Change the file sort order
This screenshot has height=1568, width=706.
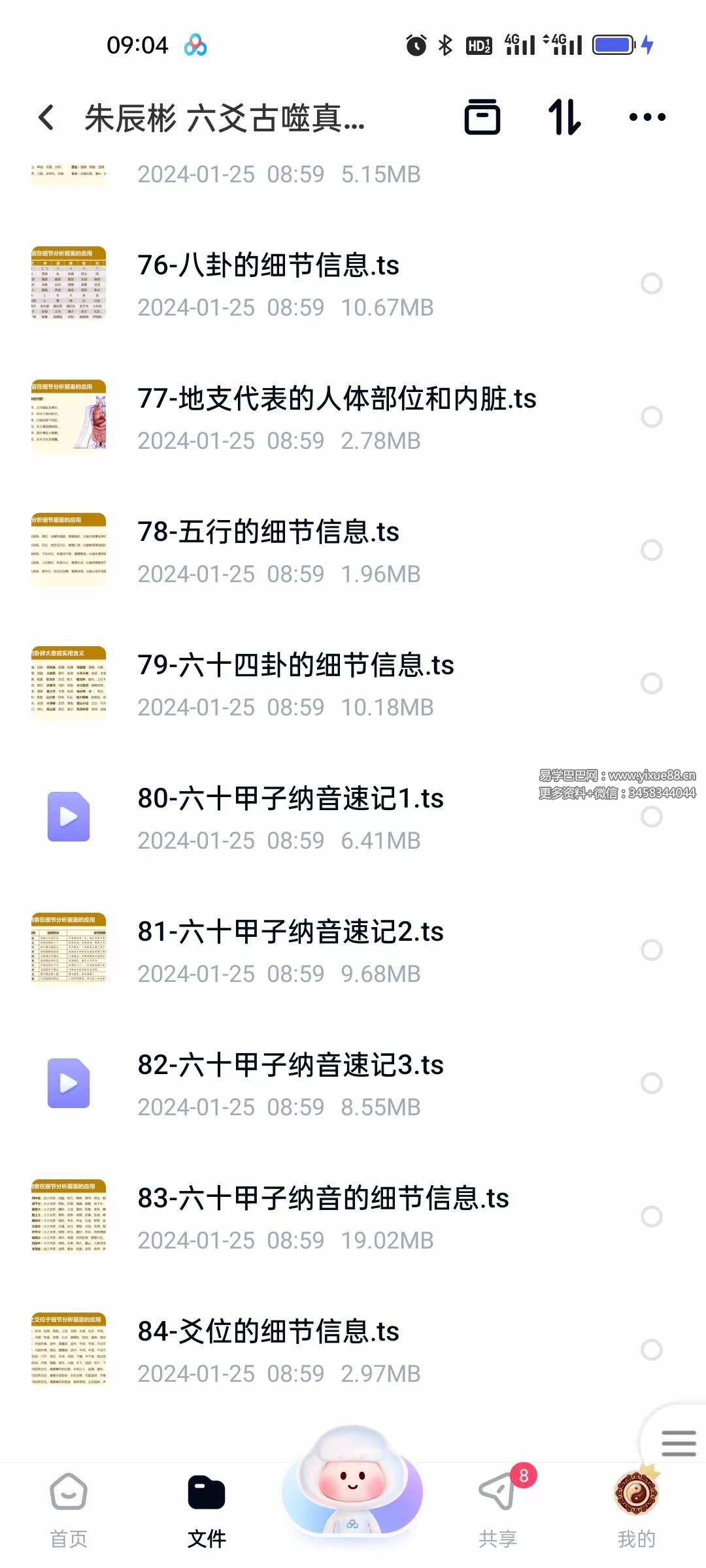click(x=565, y=116)
